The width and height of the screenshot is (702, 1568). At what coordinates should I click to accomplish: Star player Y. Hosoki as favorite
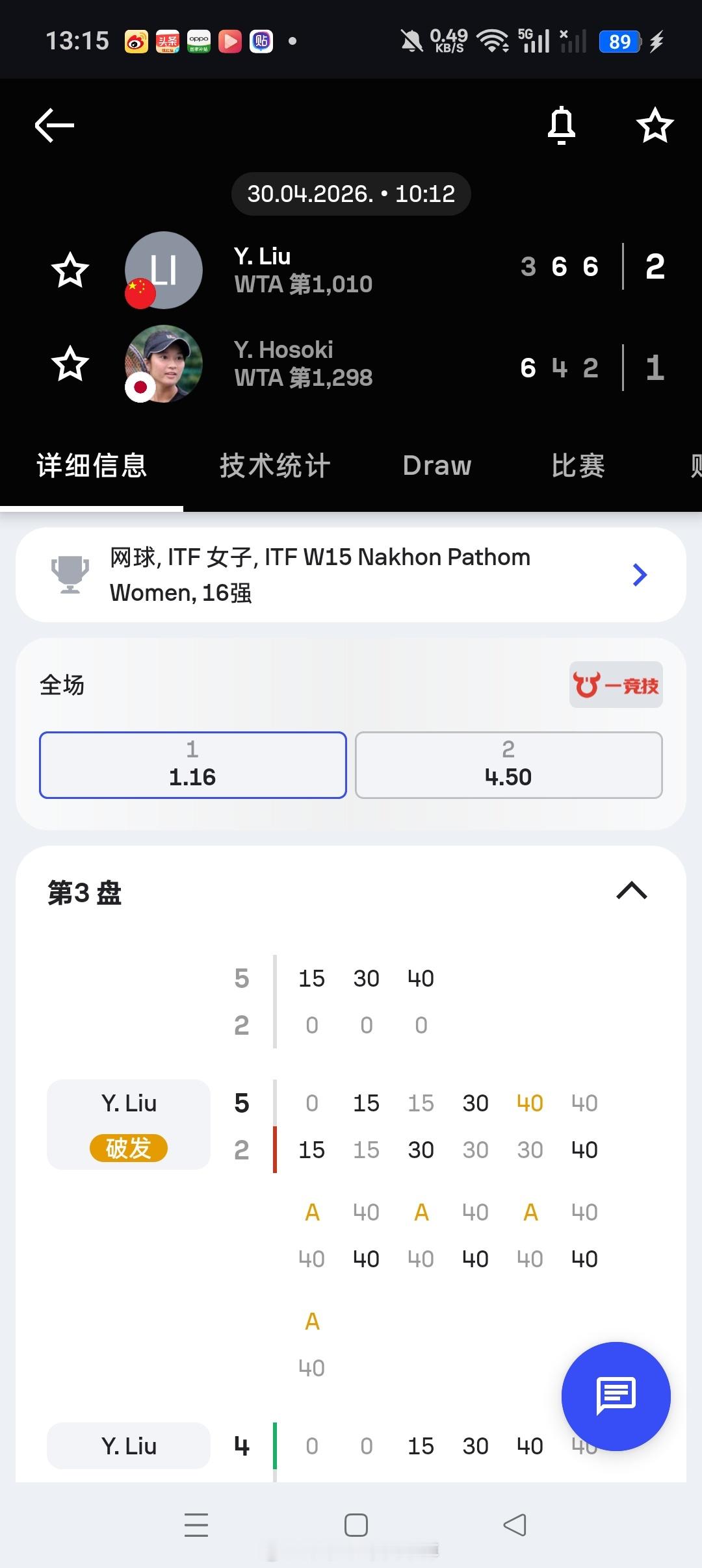pyautogui.click(x=70, y=364)
